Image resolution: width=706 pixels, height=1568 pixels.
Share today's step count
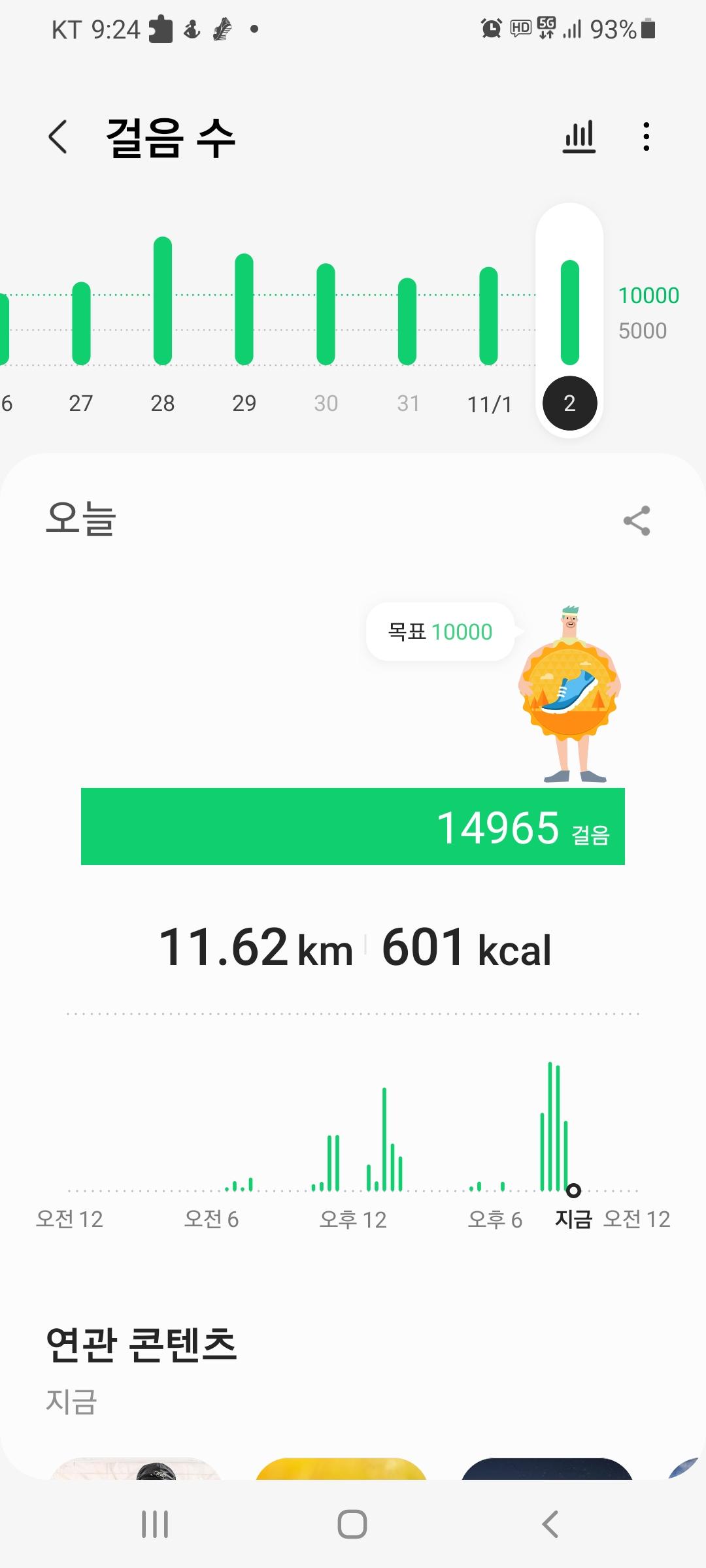pyautogui.click(x=637, y=521)
